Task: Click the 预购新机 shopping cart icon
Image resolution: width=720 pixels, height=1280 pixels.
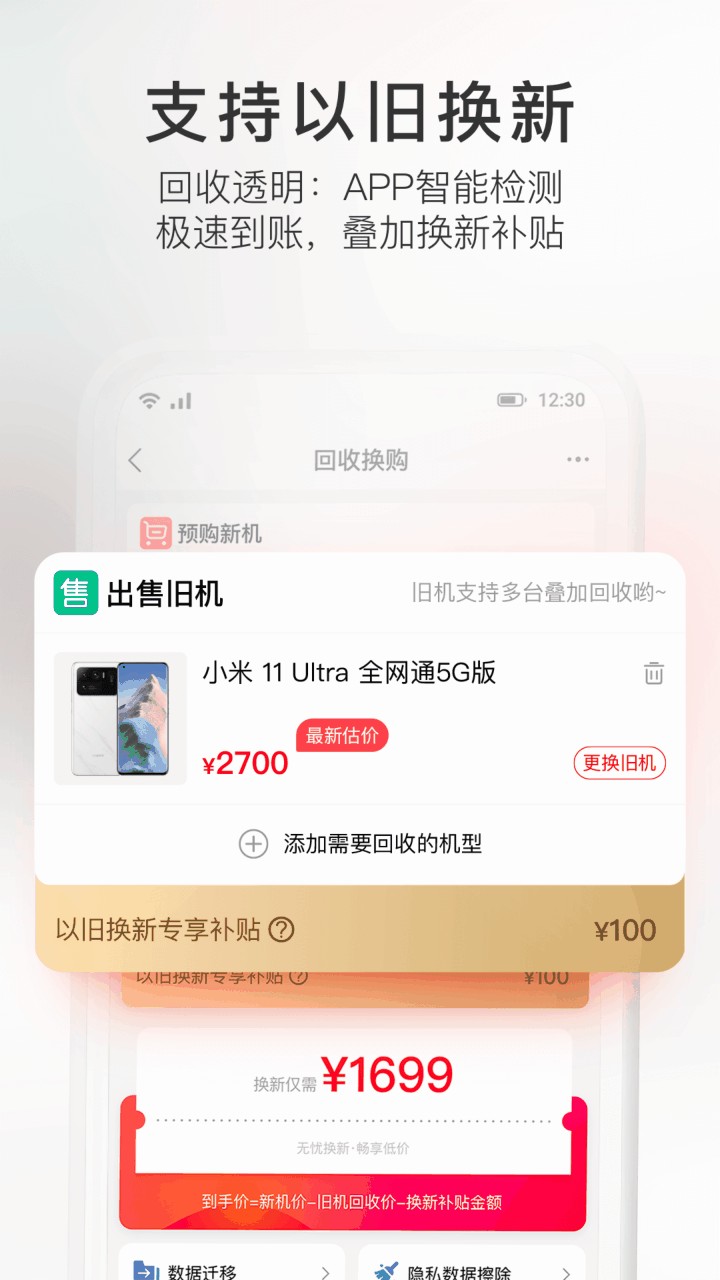Action: click(x=153, y=532)
